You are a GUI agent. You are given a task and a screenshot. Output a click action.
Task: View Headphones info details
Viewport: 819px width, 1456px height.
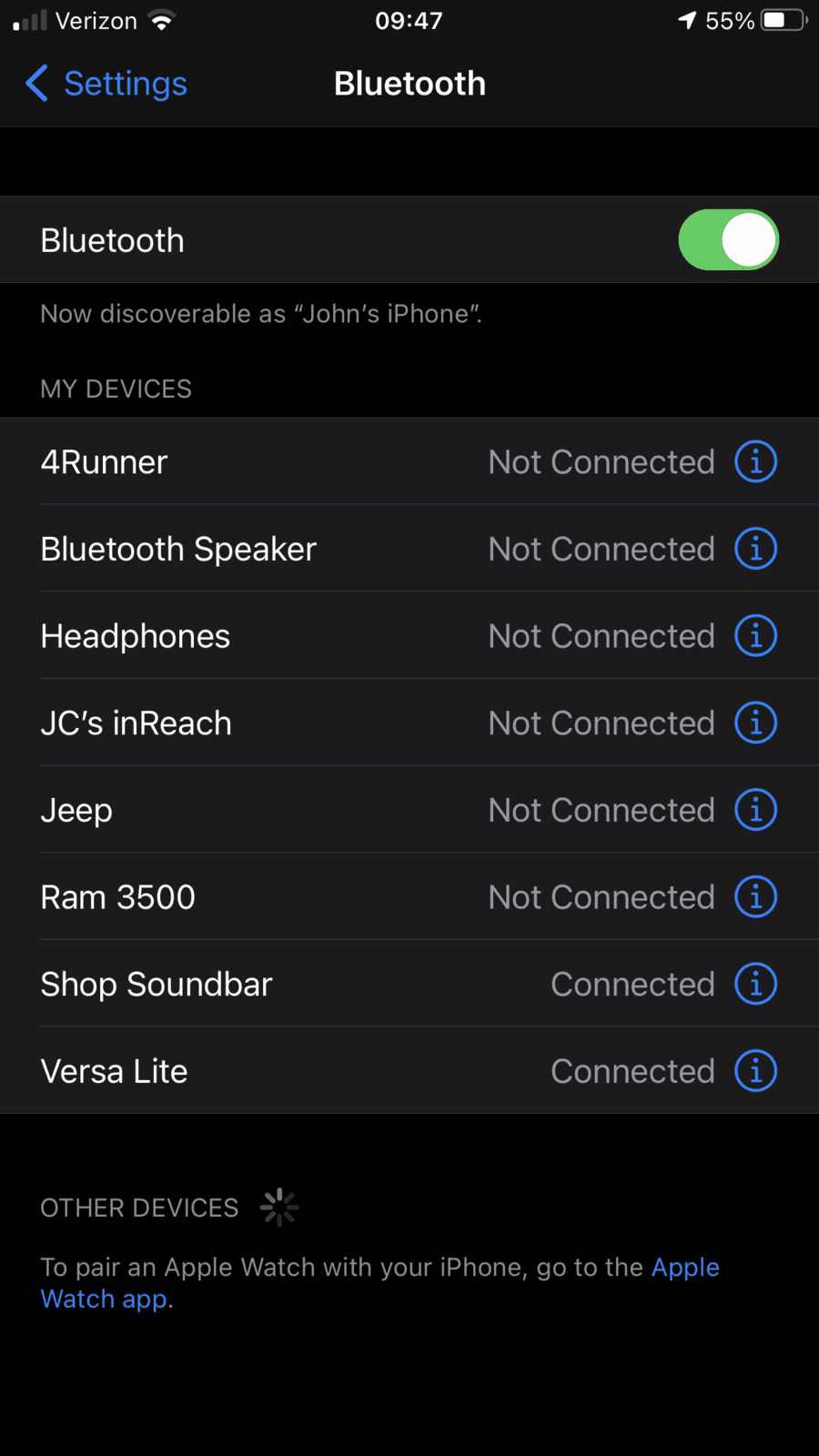tap(755, 636)
